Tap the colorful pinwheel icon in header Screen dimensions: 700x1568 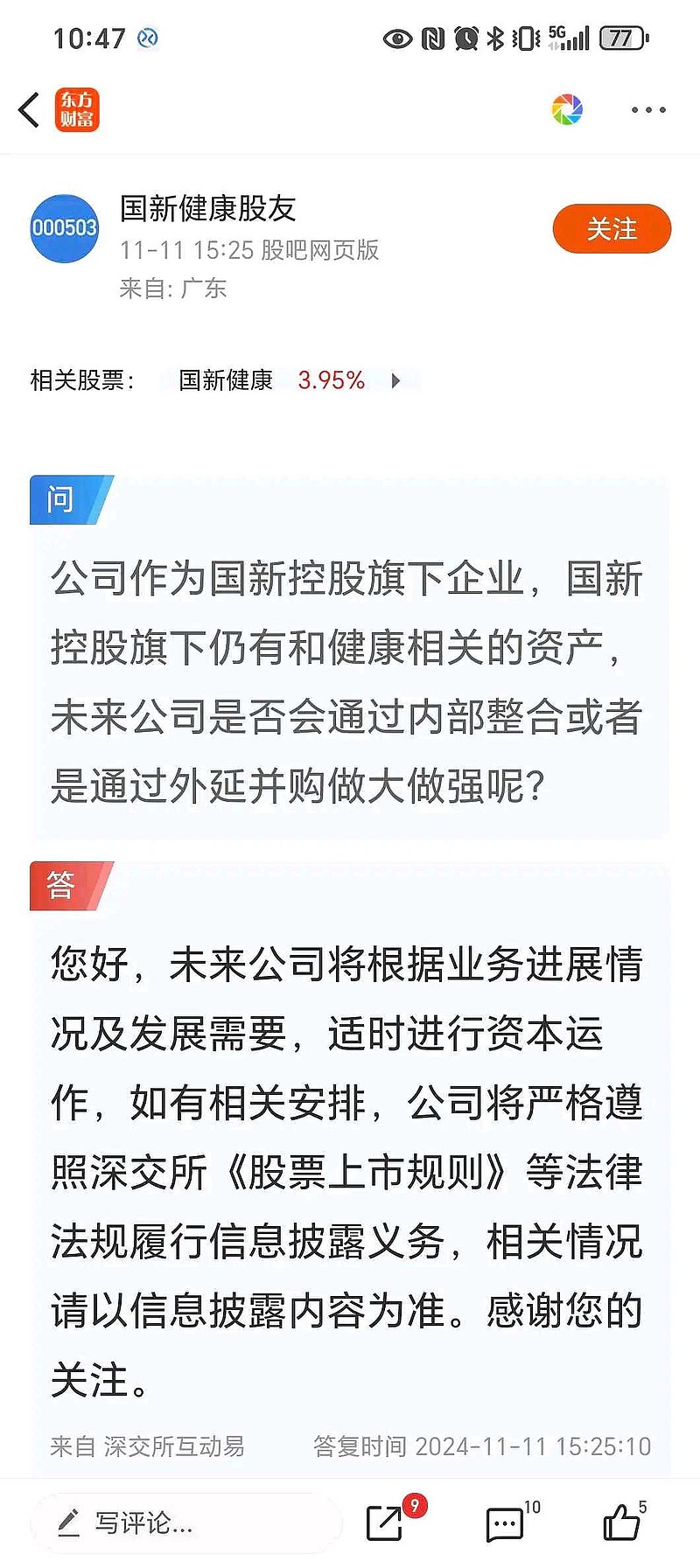pos(567,109)
